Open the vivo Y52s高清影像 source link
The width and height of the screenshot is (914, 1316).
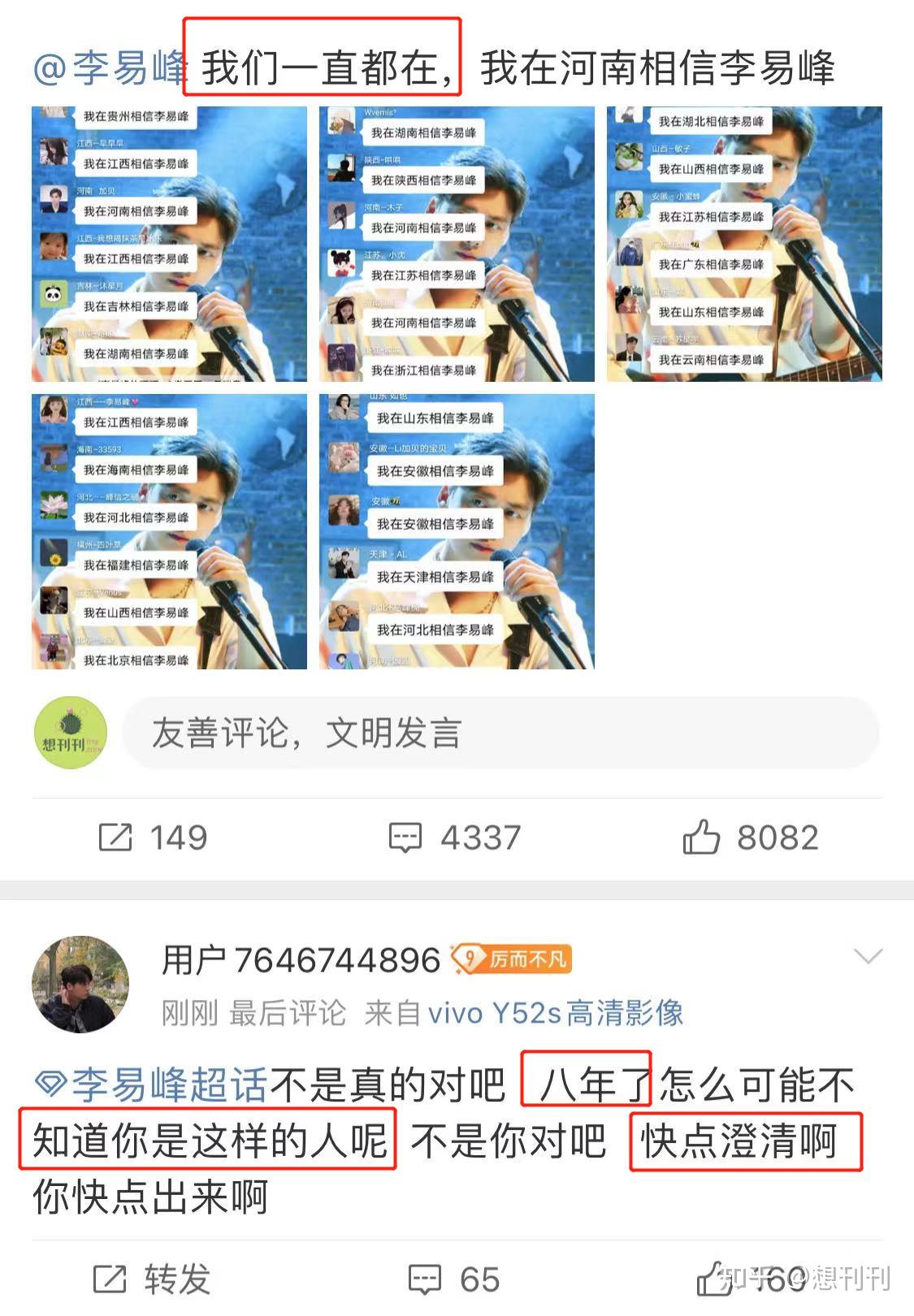pos(555,1013)
